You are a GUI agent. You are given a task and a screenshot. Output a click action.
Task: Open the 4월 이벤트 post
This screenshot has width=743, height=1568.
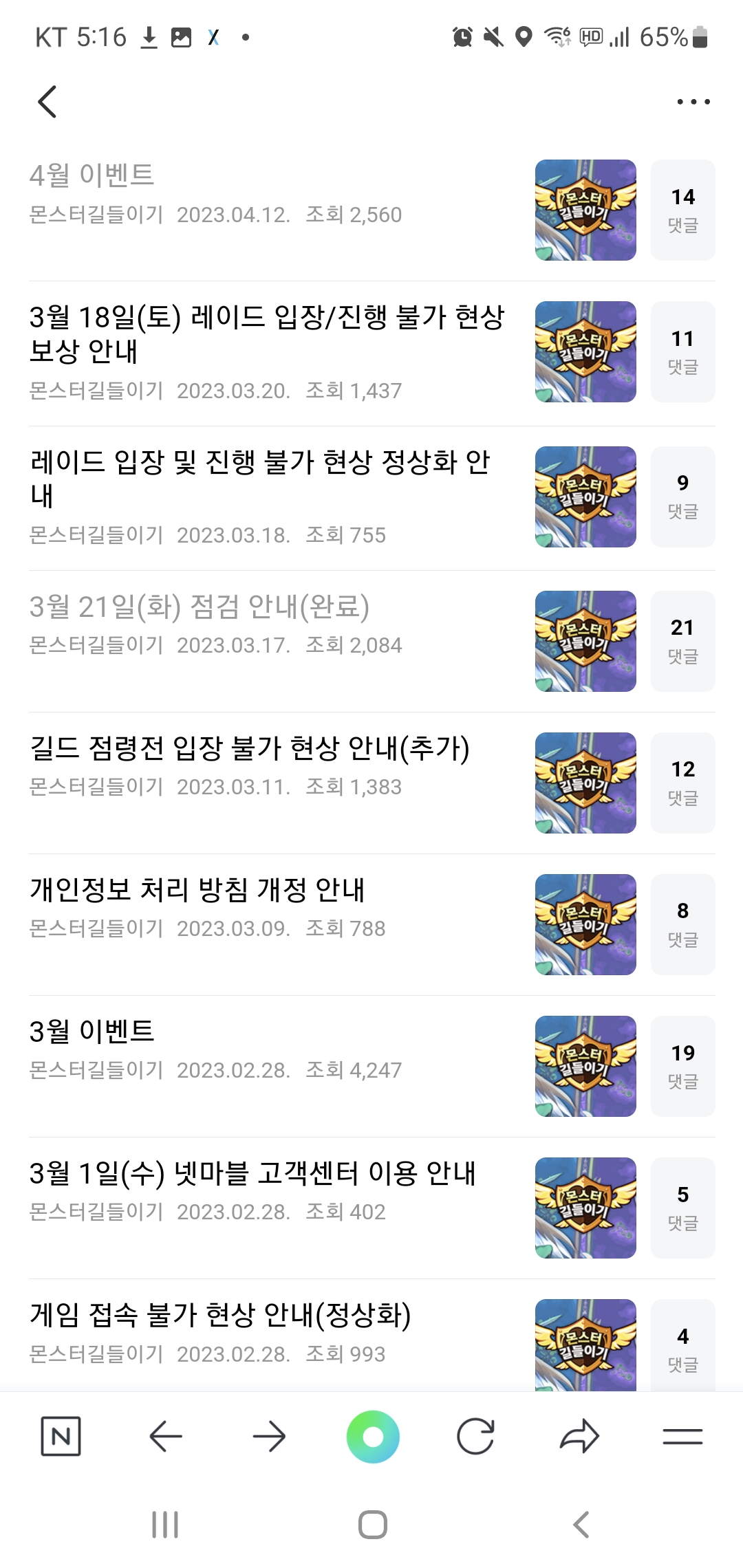92,175
